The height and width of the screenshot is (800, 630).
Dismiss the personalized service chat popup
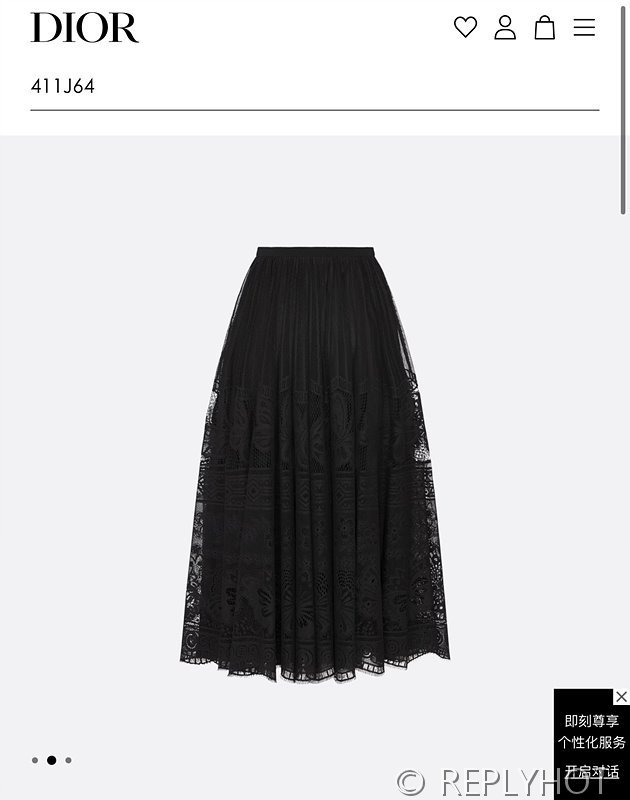pos(621,697)
